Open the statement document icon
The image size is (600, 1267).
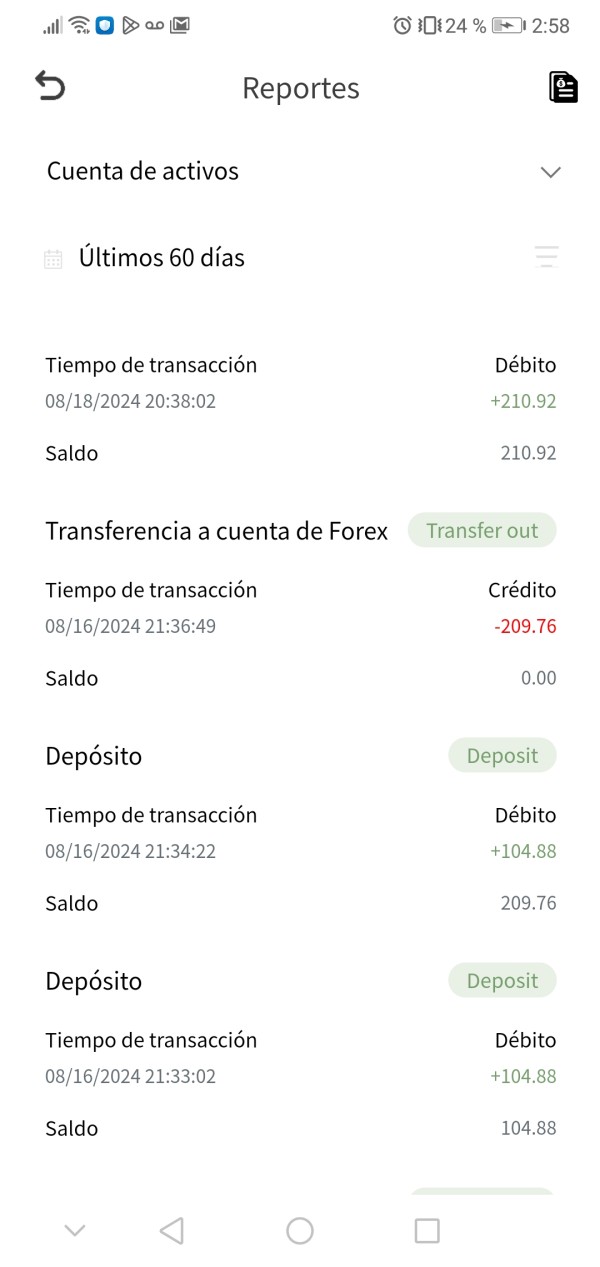[563, 87]
